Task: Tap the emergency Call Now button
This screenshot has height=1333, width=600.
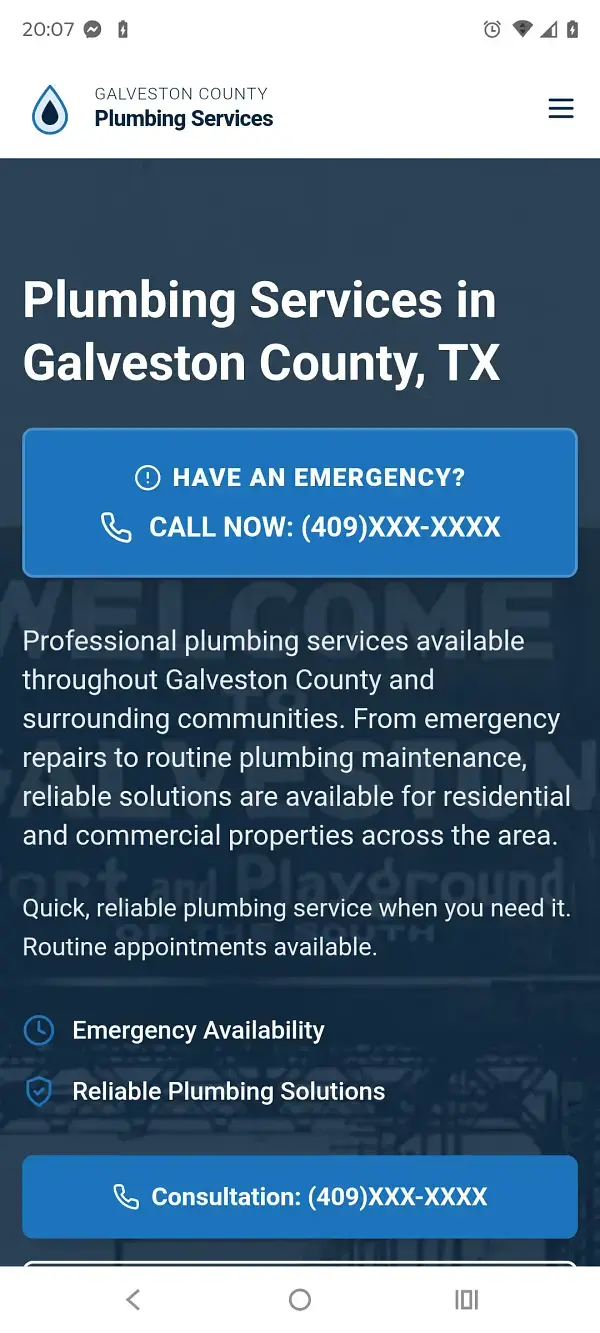Action: coord(300,503)
